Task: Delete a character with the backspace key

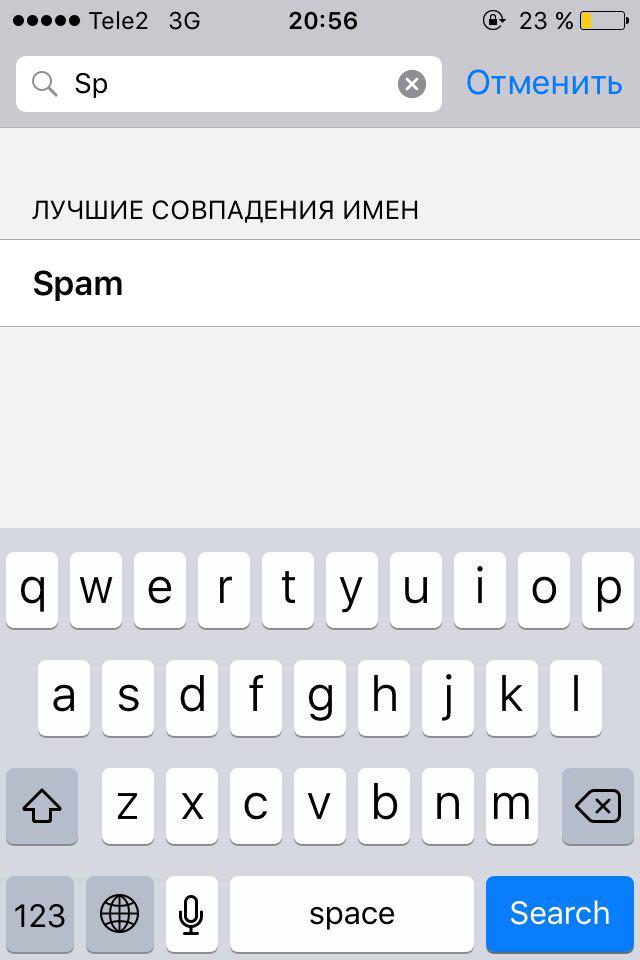Action: [598, 806]
